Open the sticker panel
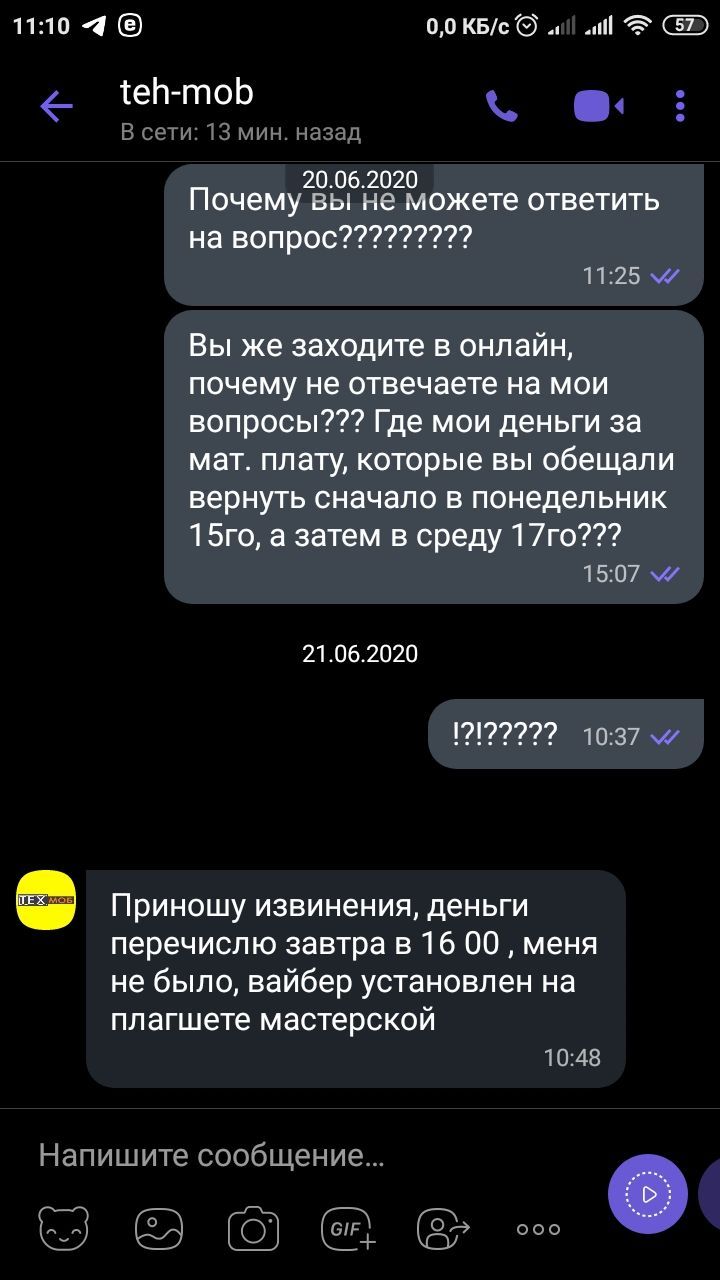 (64, 1229)
